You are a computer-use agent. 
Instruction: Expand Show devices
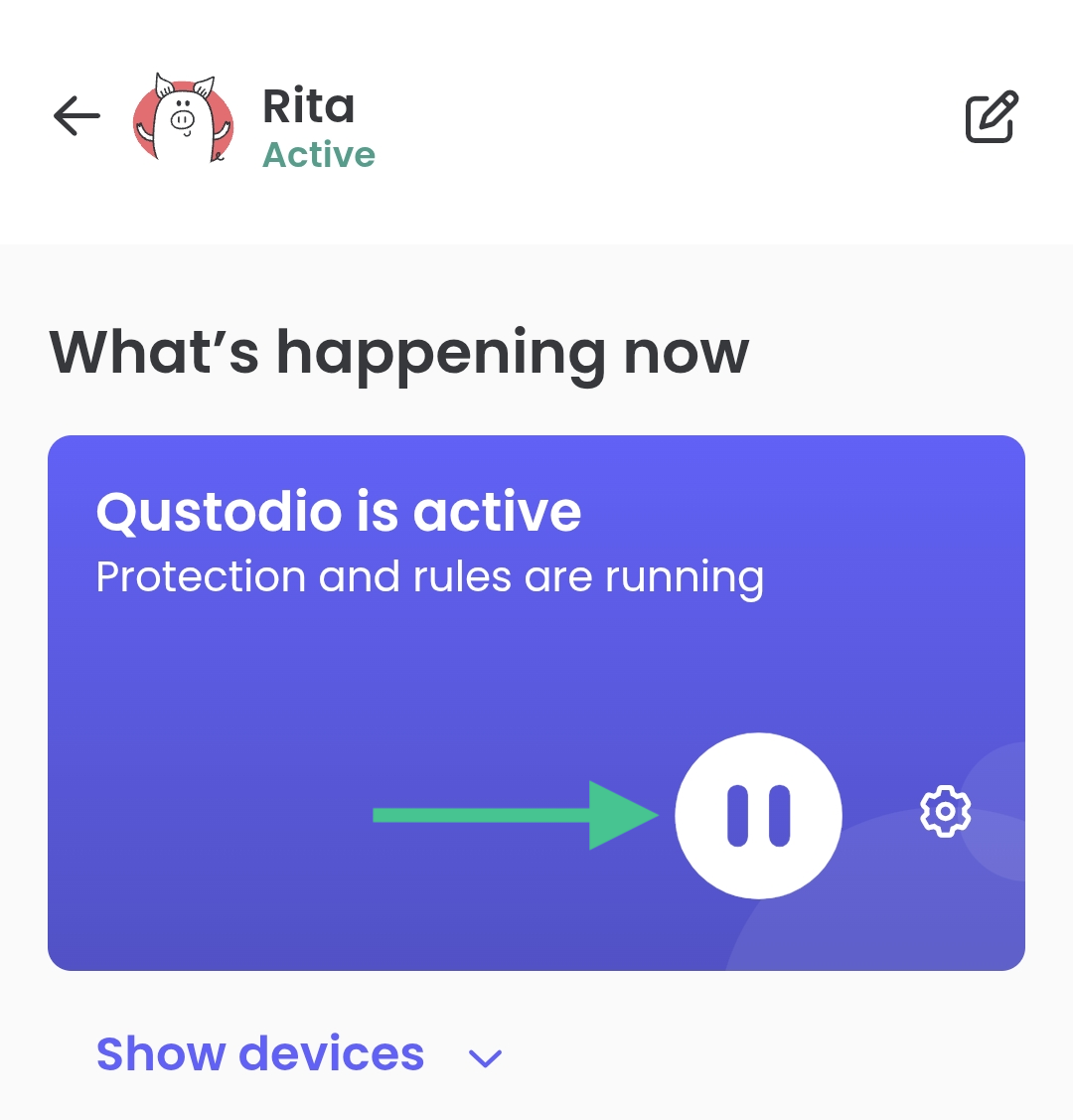[x=298, y=1055]
